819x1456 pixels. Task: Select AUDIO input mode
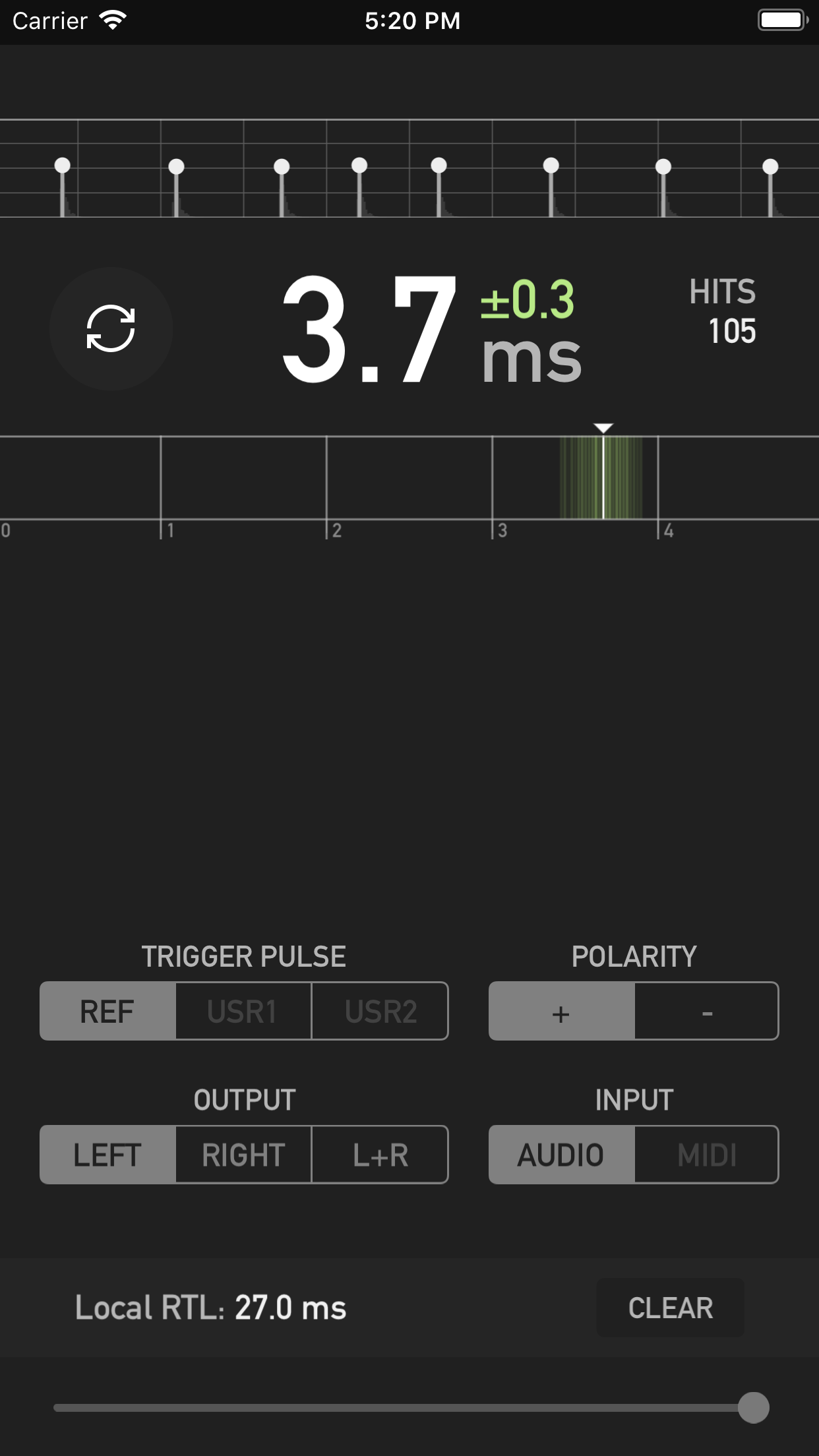(x=560, y=1154)
